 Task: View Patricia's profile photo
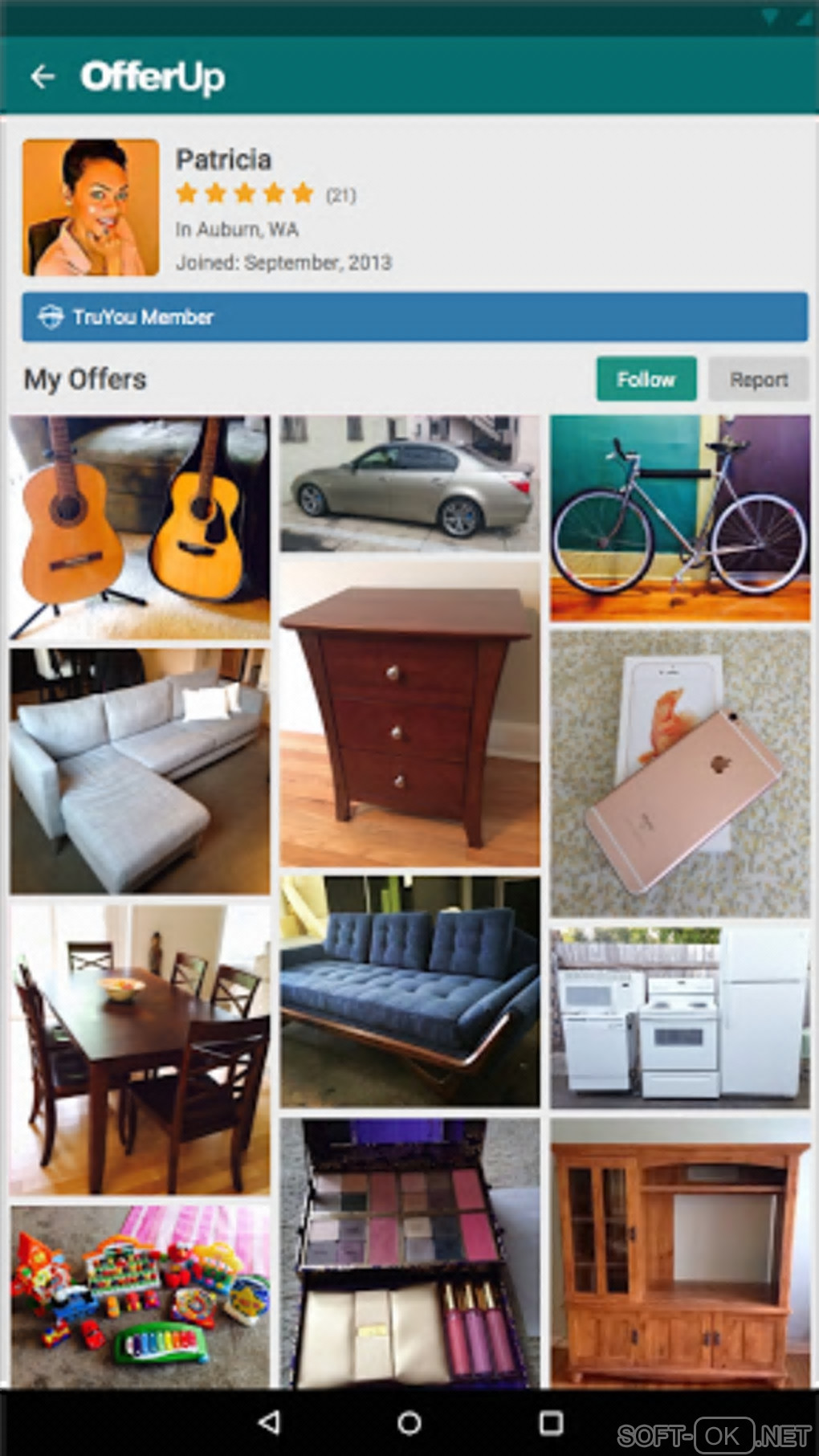coord(91,207)
